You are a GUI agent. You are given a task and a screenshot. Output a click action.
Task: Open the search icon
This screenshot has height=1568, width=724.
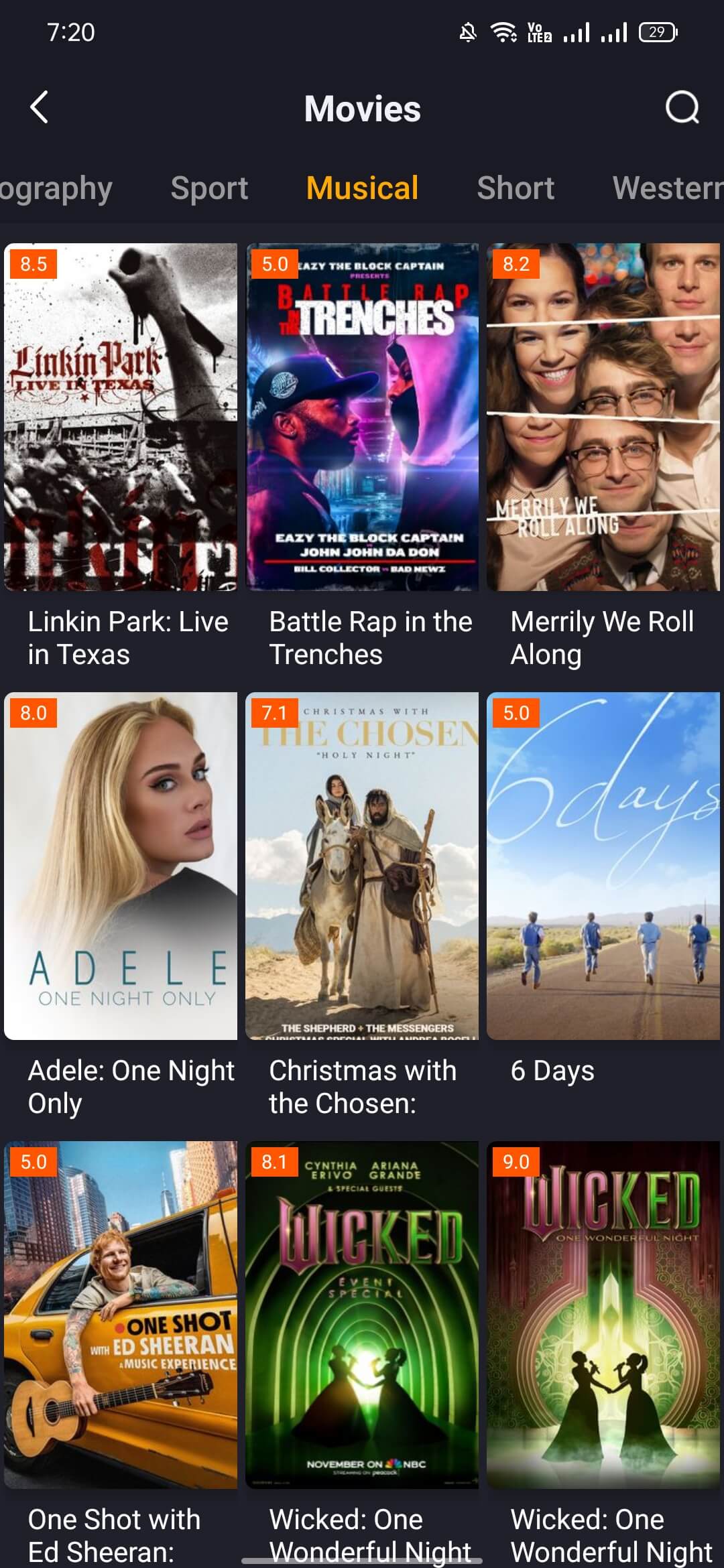tap(682, 107)
